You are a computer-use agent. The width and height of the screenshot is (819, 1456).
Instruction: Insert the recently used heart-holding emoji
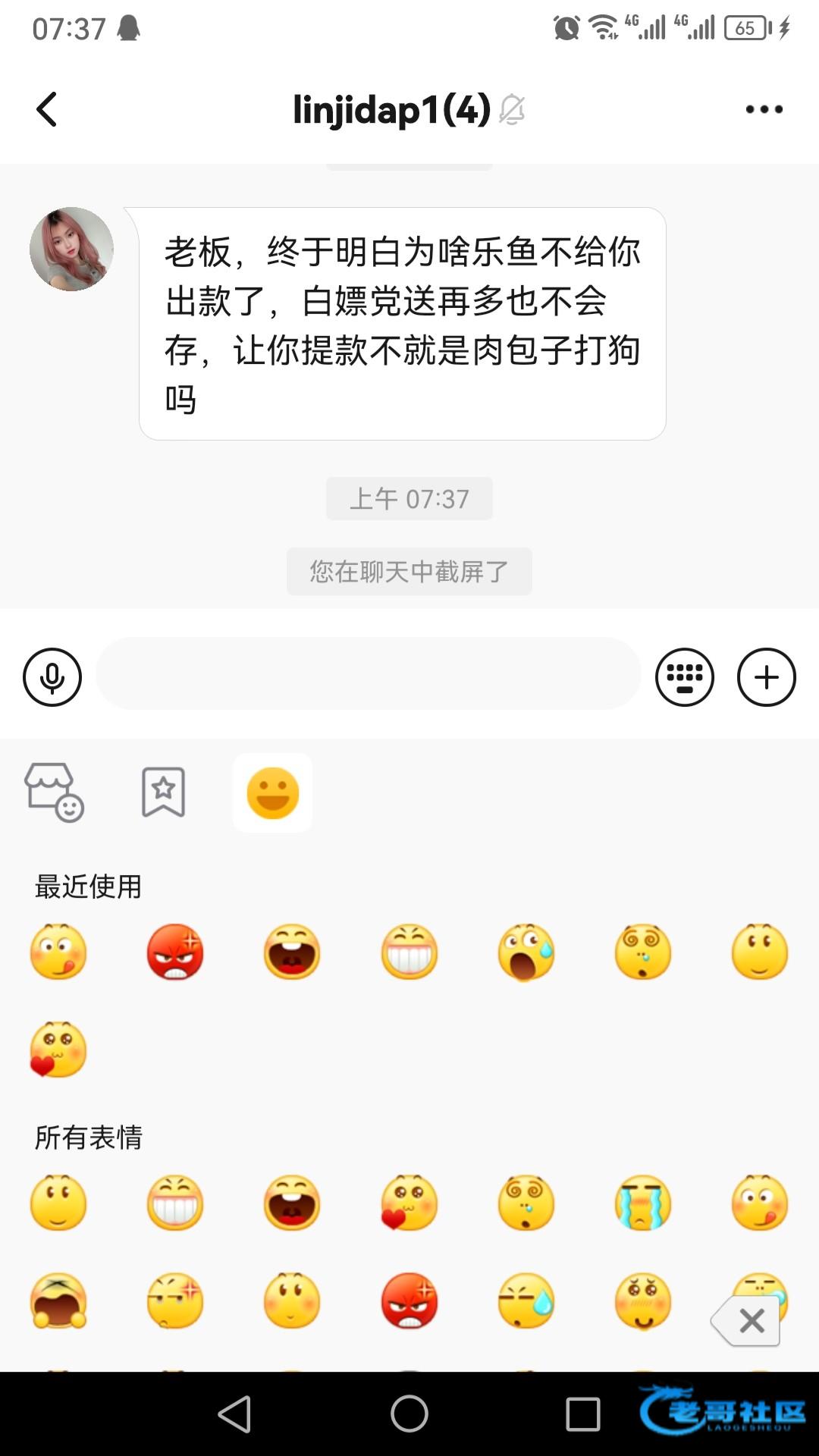(x=58, y=1050)
